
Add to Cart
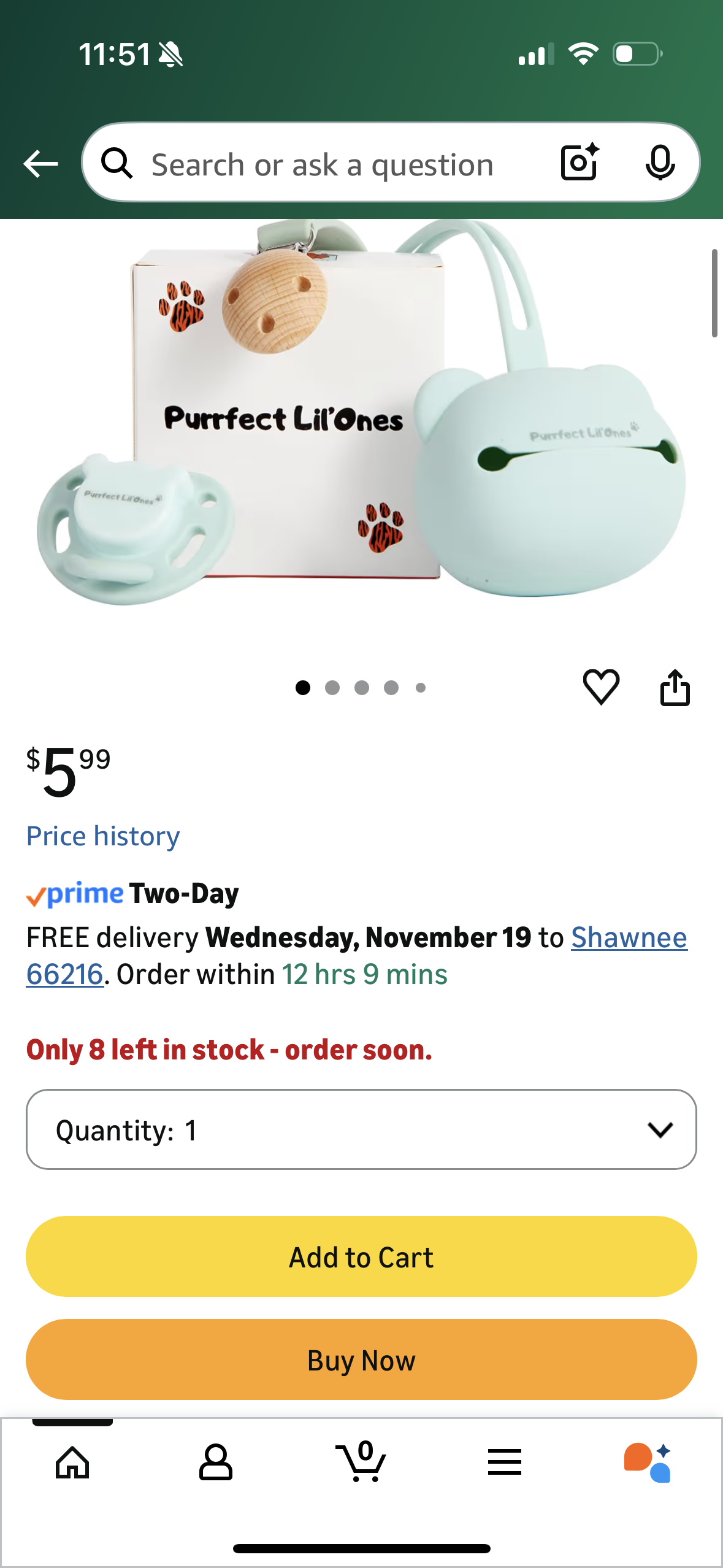pyautogui.click(x=361, y=1256)
